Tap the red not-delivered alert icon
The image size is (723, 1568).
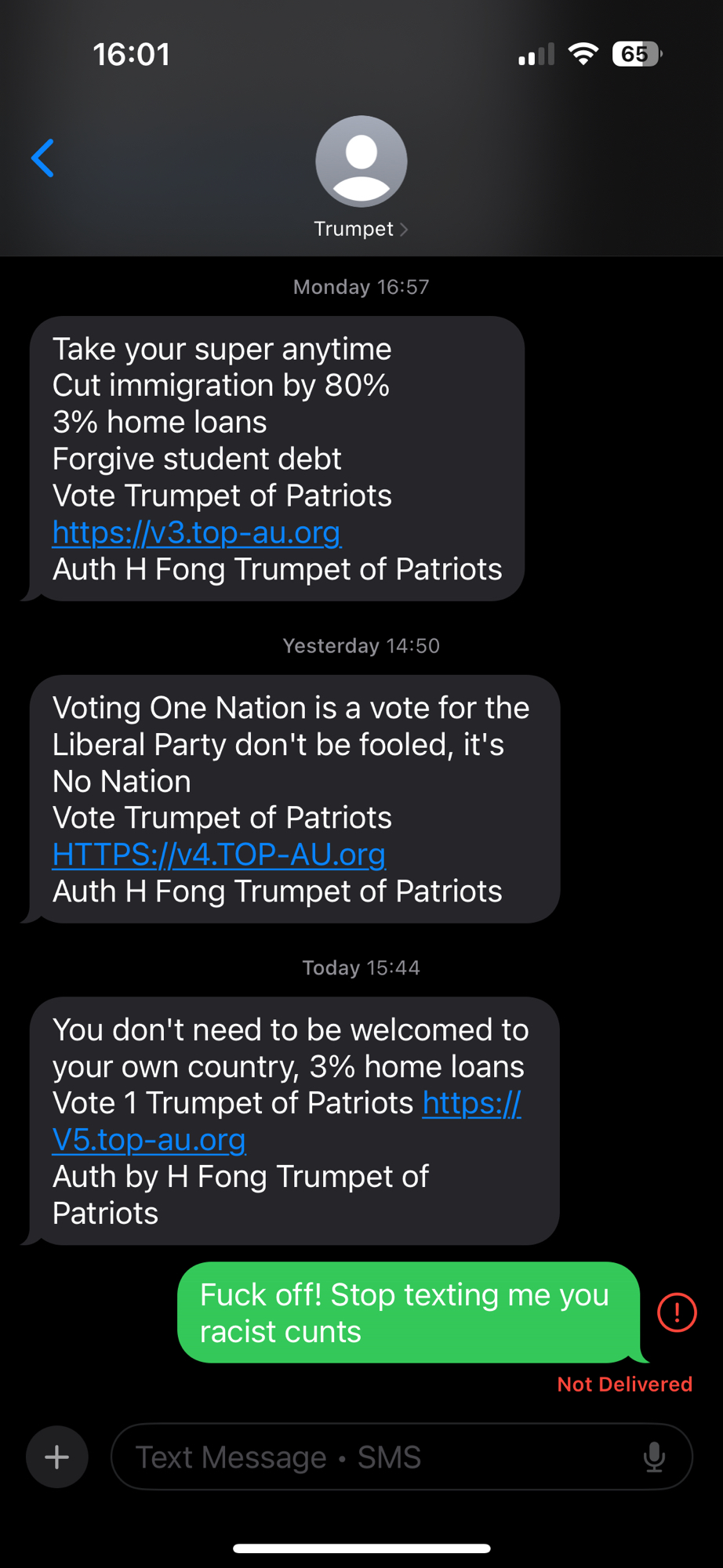pyautogui.click(x=677, y=1312)
